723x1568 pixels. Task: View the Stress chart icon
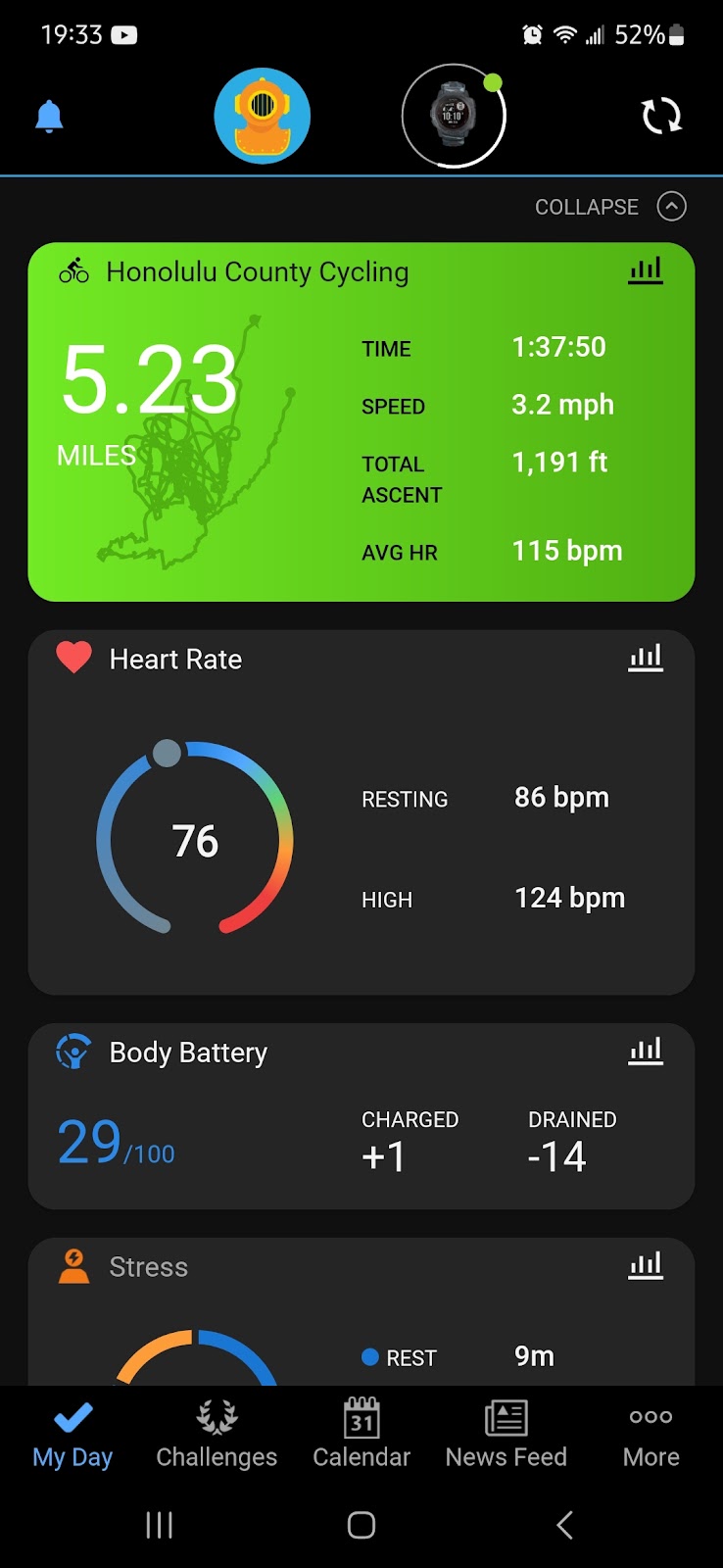click(x=646, y=1265)
